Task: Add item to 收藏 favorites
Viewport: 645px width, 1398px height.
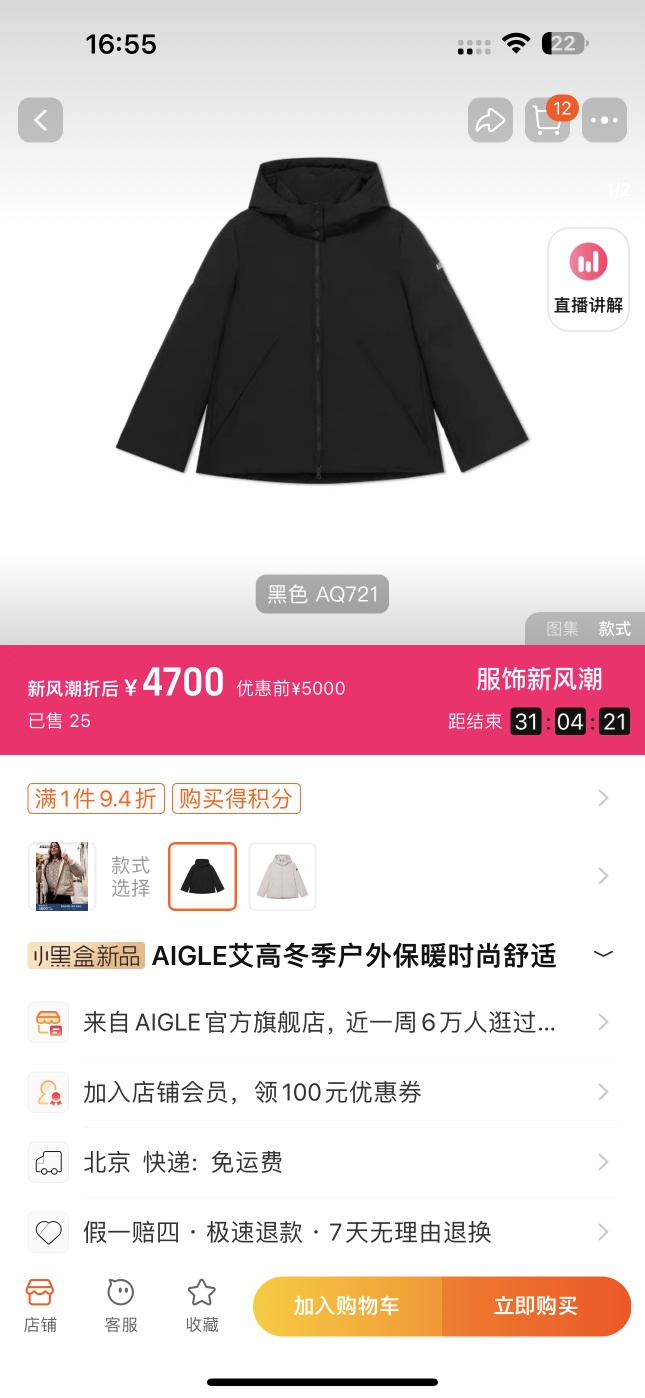Action: click(202, 1306)
